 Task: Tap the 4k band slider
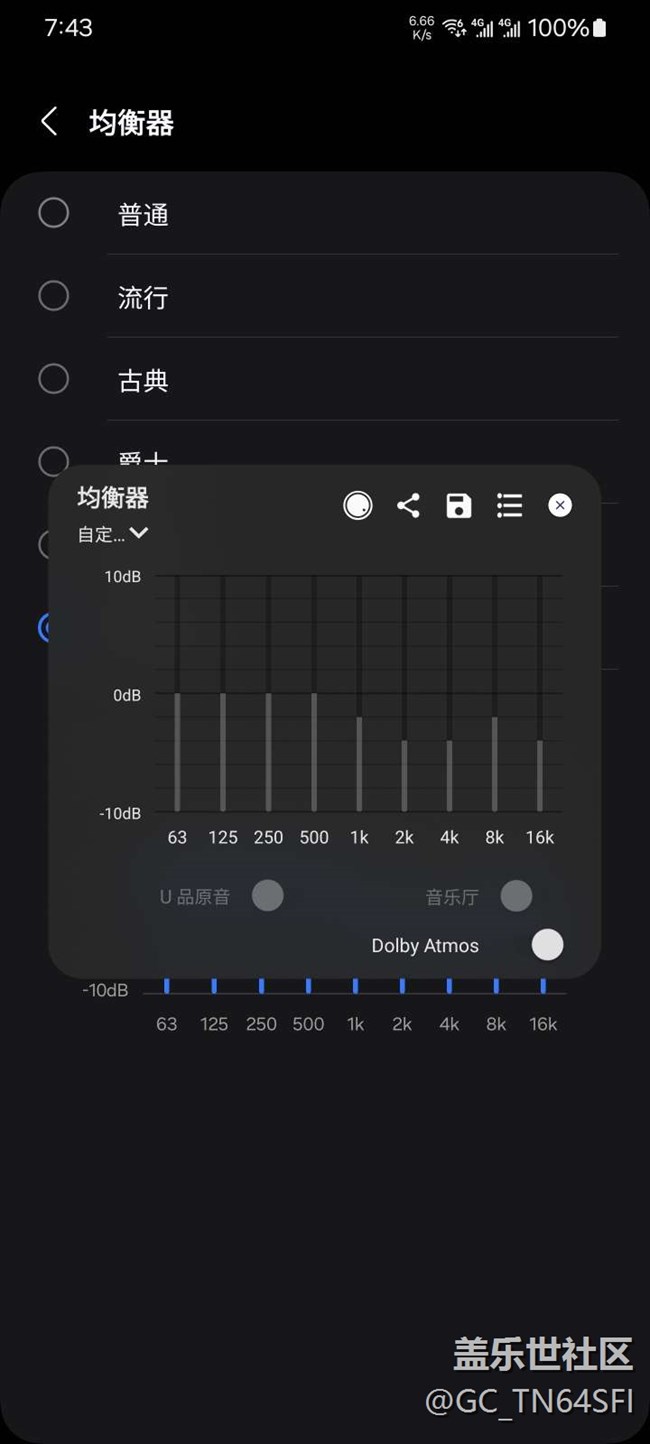pyautogui.click(x=449, y=694)
